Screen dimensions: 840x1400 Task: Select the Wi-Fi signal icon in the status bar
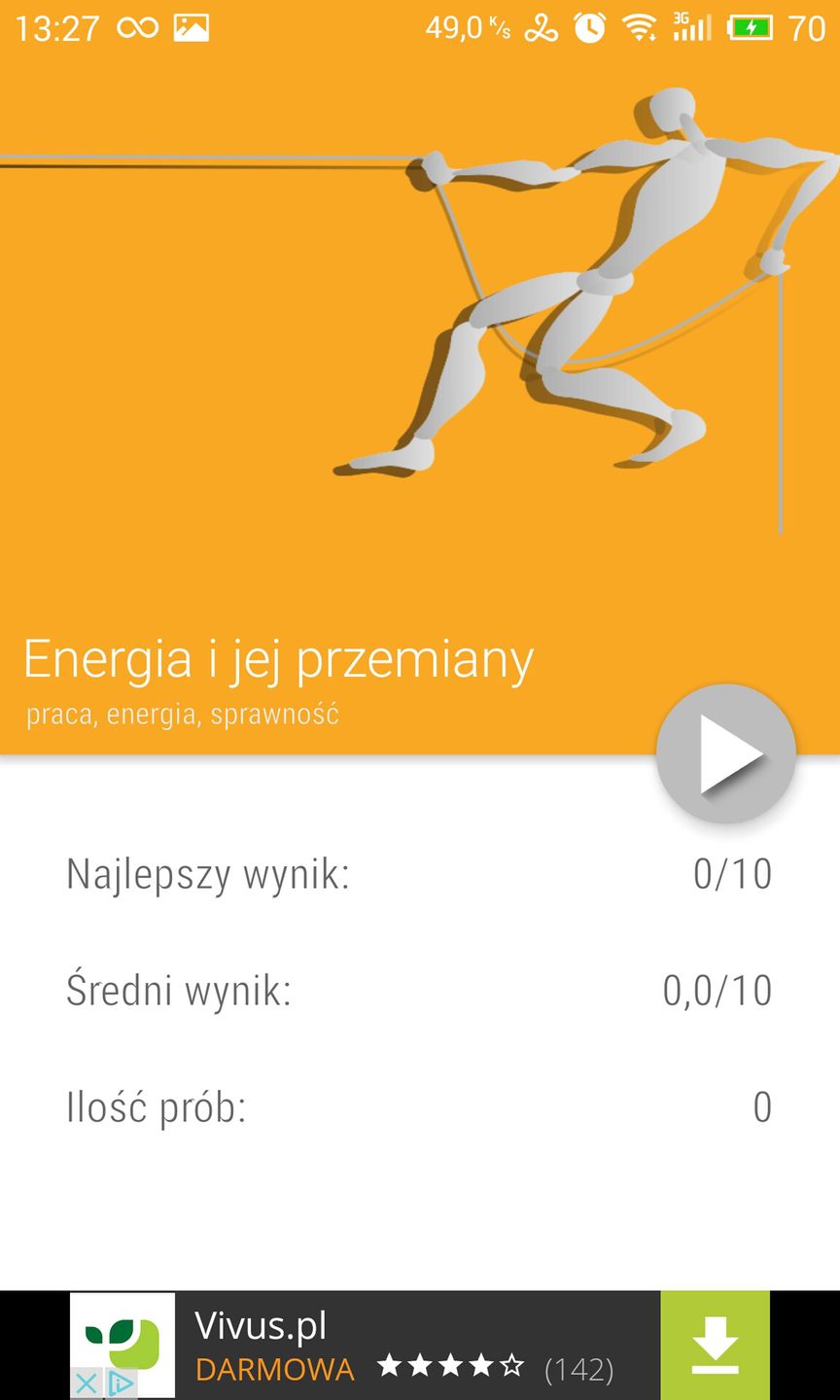639,28
